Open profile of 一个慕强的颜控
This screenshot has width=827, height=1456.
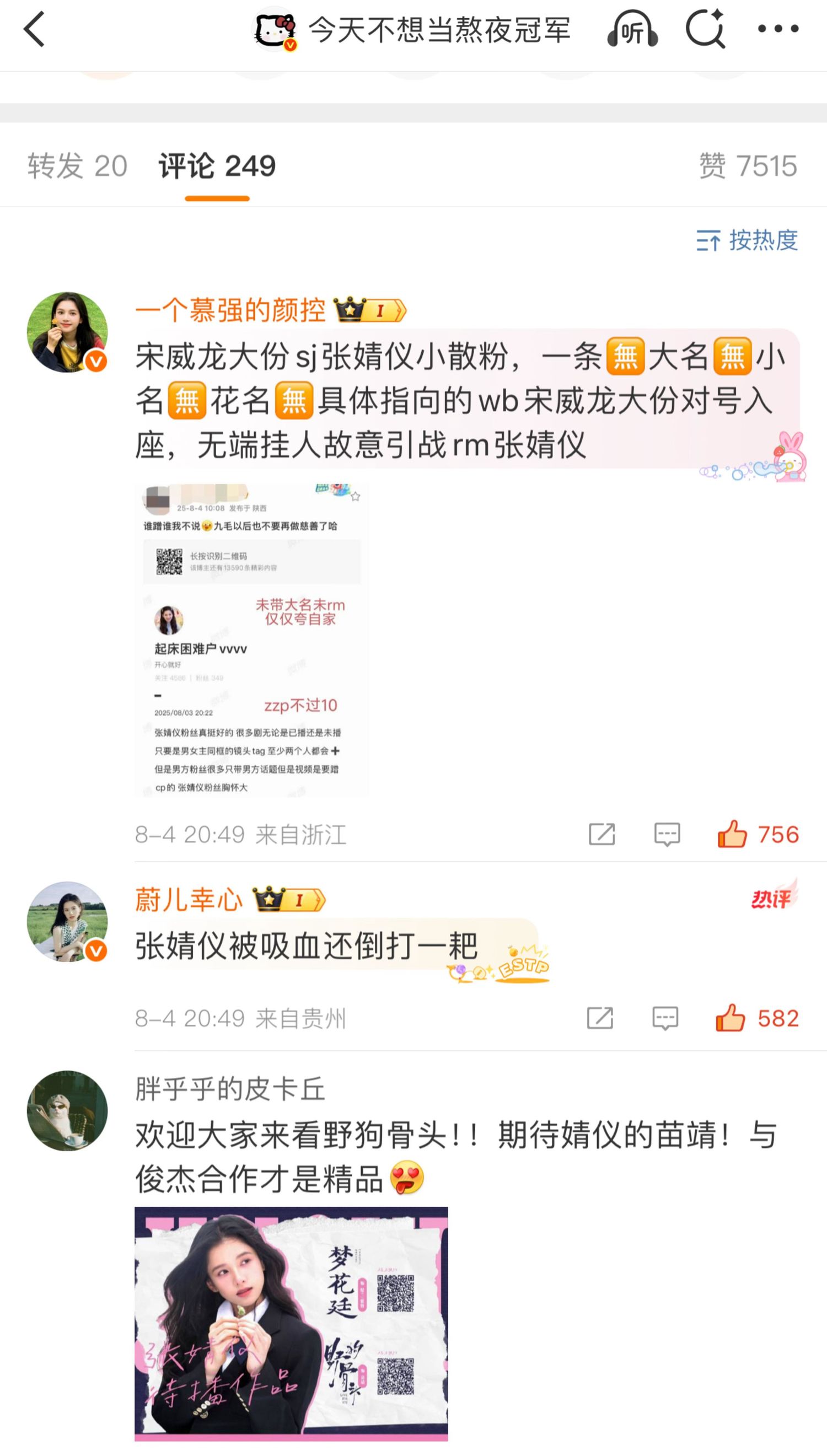68,332
